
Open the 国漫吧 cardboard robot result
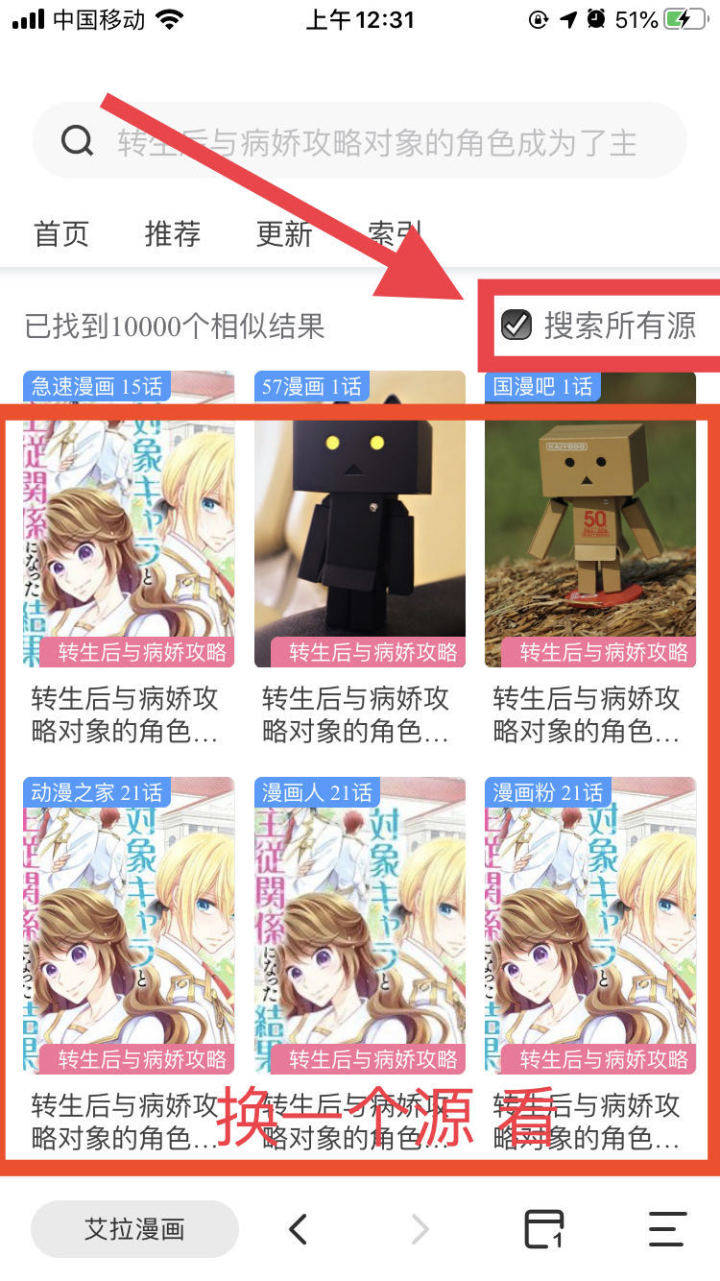pos(590,530)
